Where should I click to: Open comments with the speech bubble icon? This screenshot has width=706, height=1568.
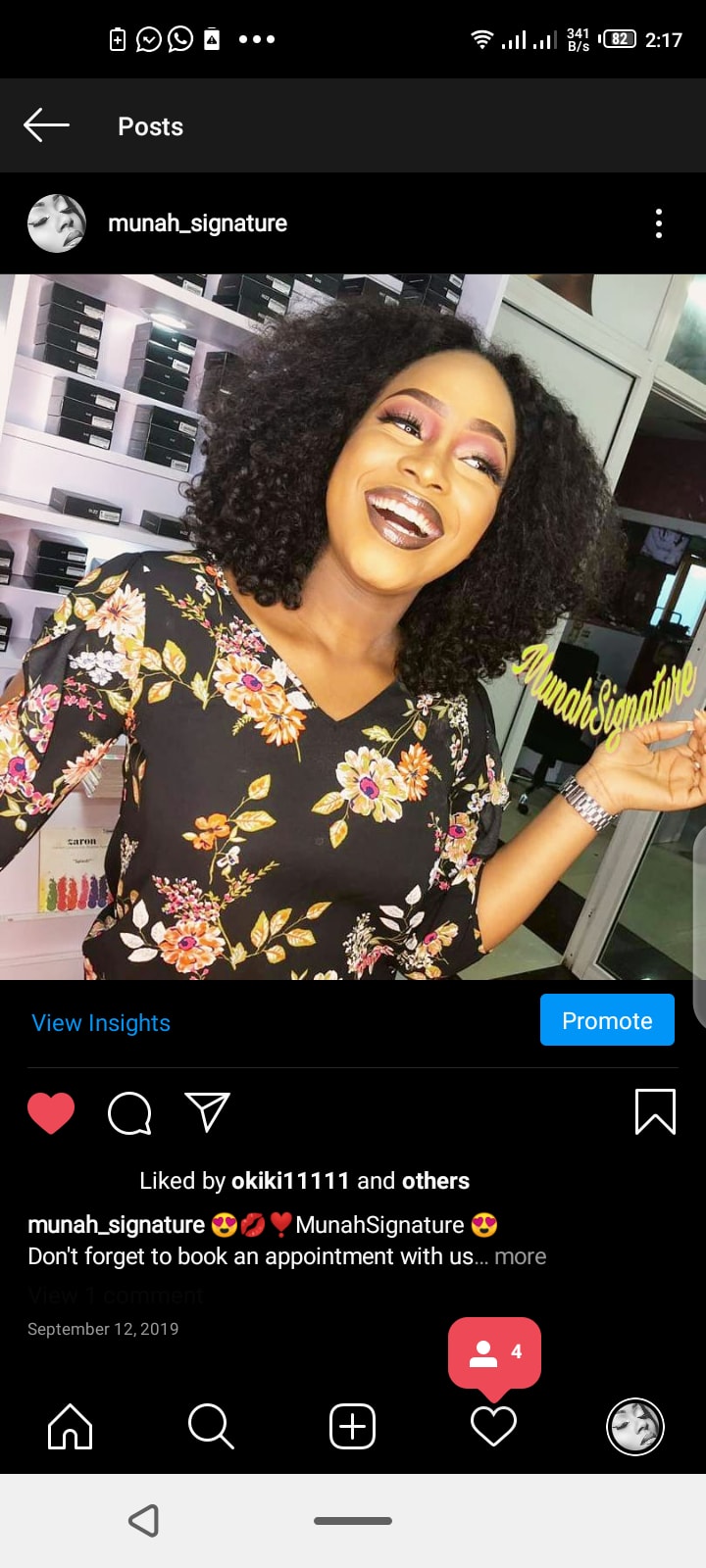pyautogui.click(x=129, y=1112)
